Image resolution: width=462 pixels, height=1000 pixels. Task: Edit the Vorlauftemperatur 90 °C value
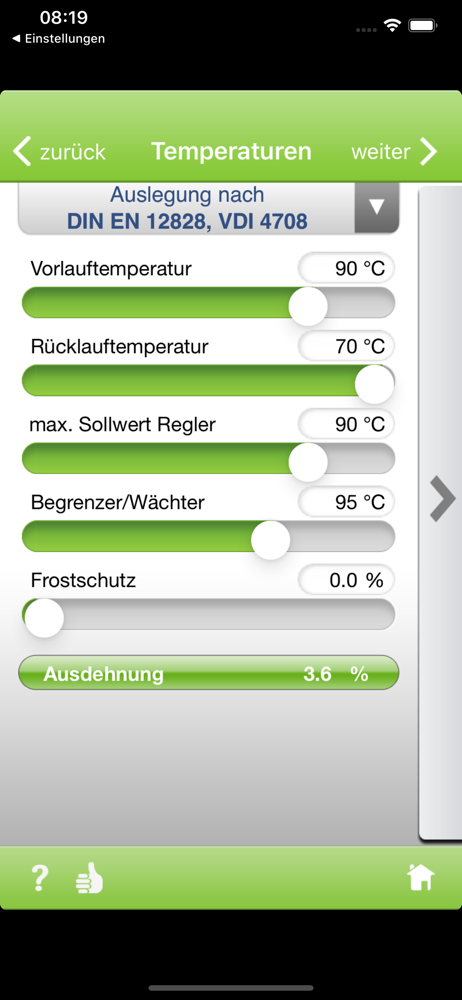click(x=346, y=268)
